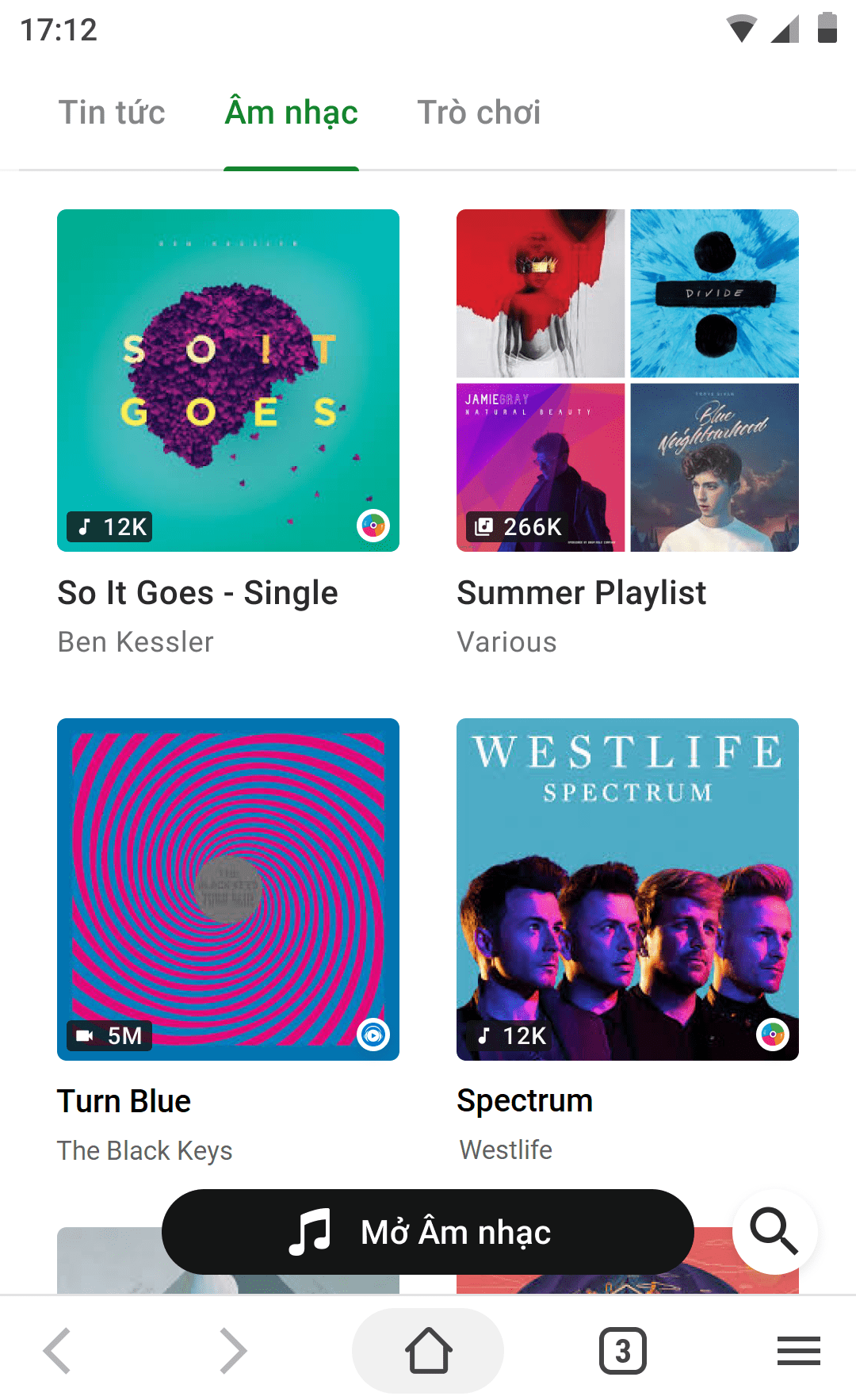Open So It Goes - Single album
Screen dimensions: 856x1400
click(x=228, y=381)
